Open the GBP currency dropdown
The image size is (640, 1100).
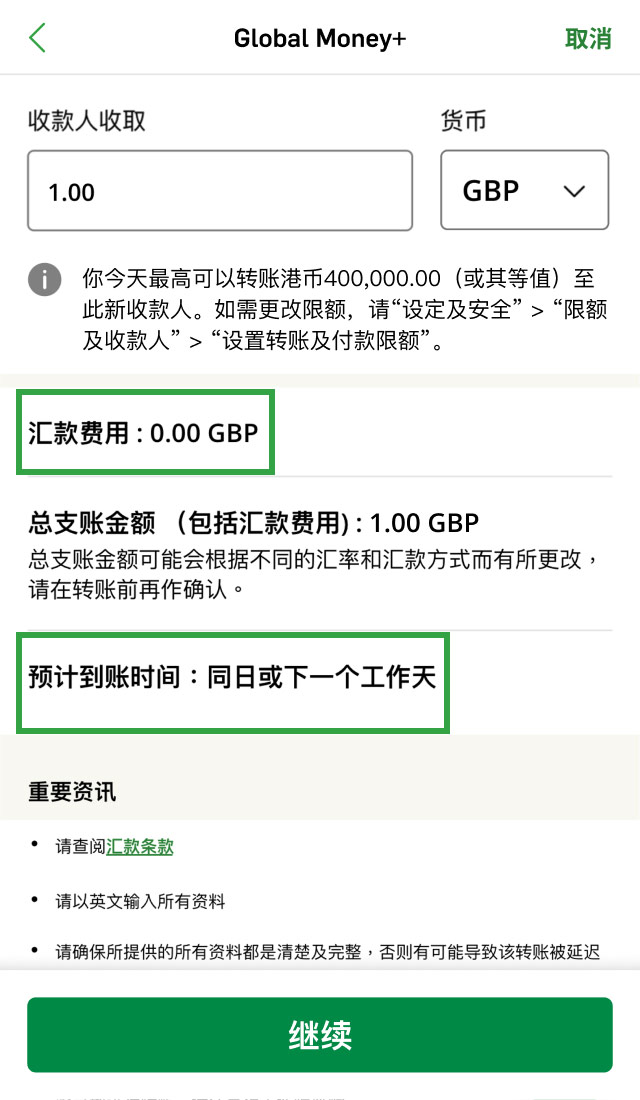(524, 190)
